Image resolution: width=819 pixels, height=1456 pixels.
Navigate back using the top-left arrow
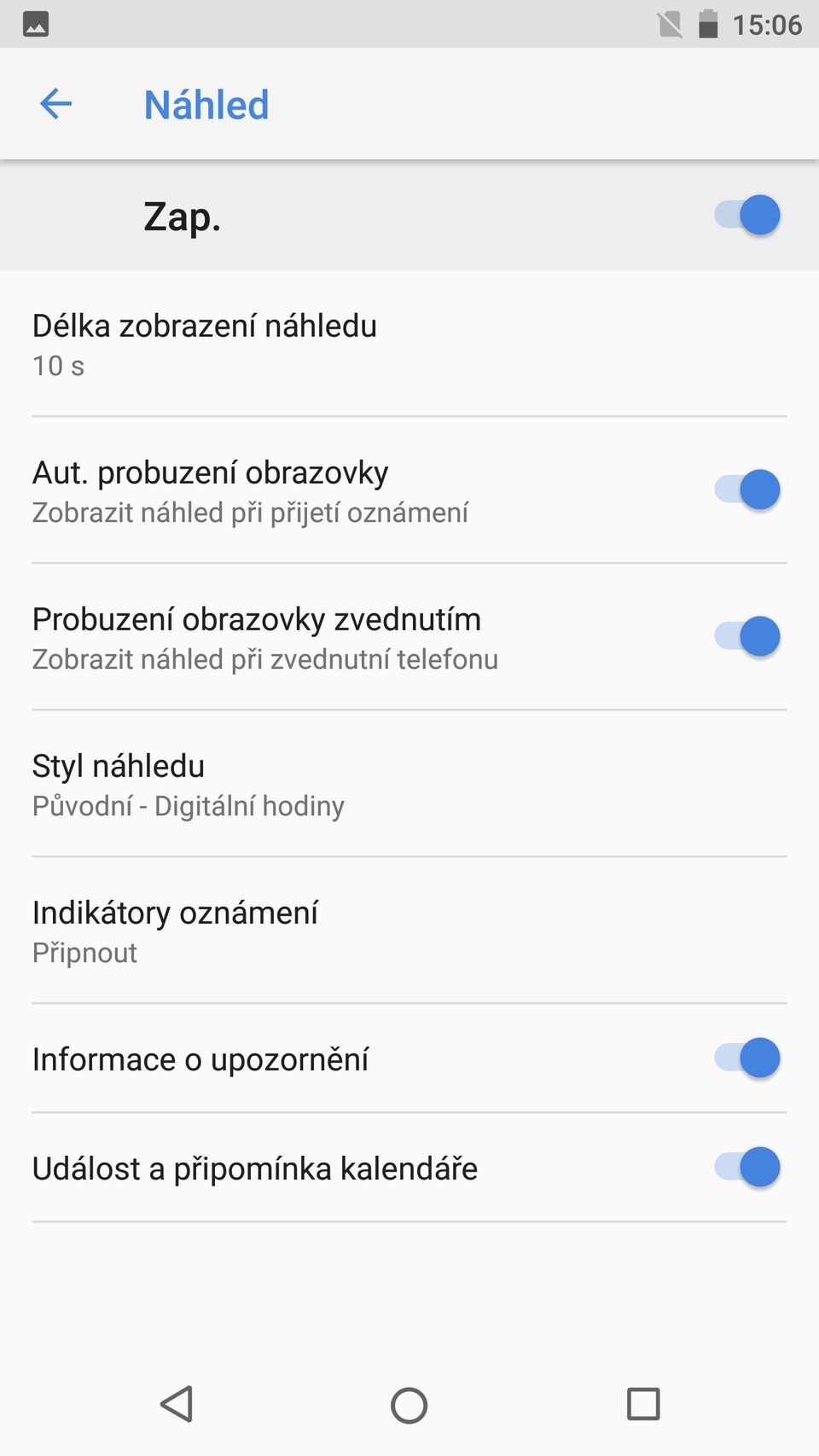coord(56,104)
